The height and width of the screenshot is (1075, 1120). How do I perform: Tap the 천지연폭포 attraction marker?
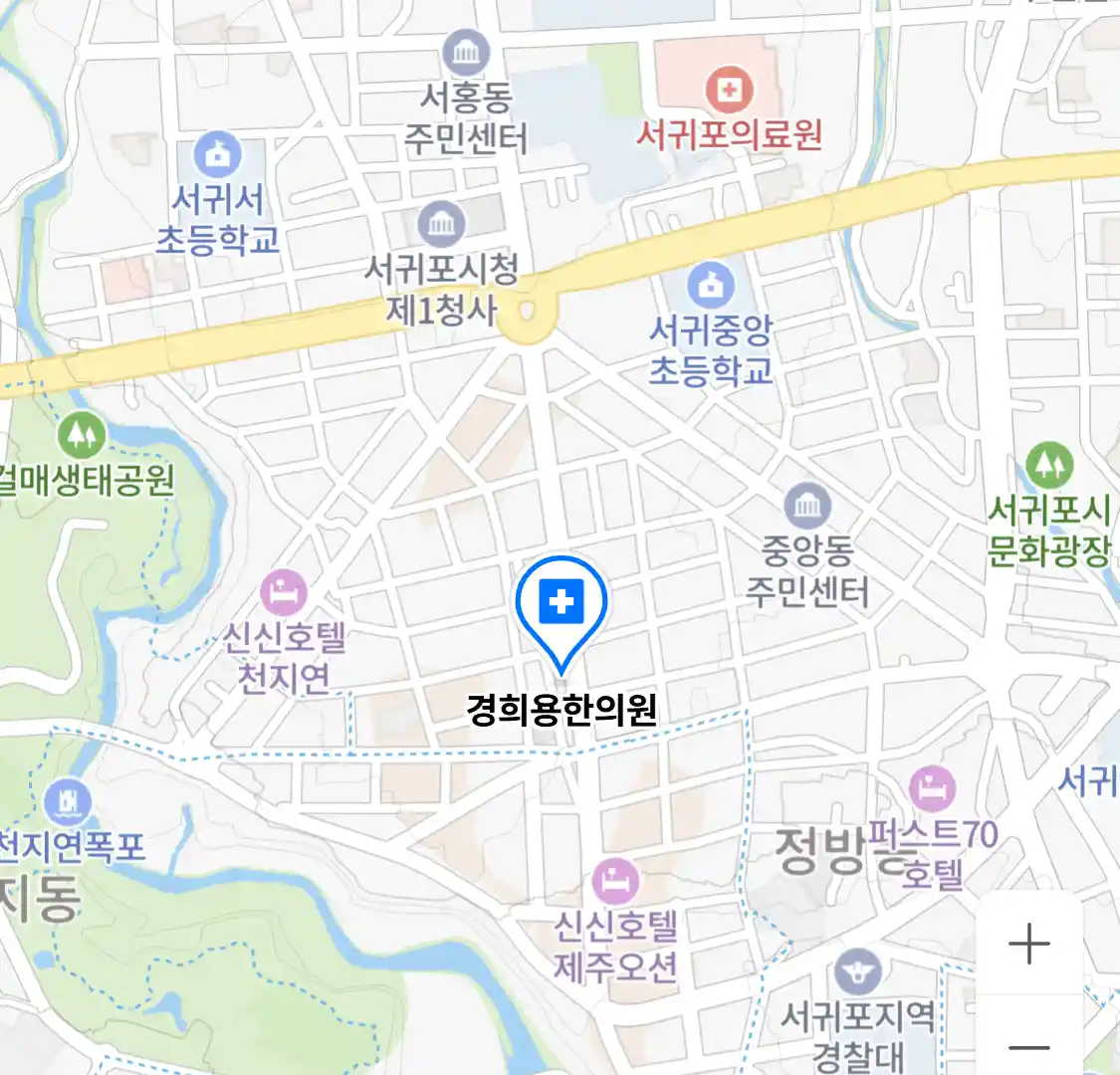tap(68, 802)
